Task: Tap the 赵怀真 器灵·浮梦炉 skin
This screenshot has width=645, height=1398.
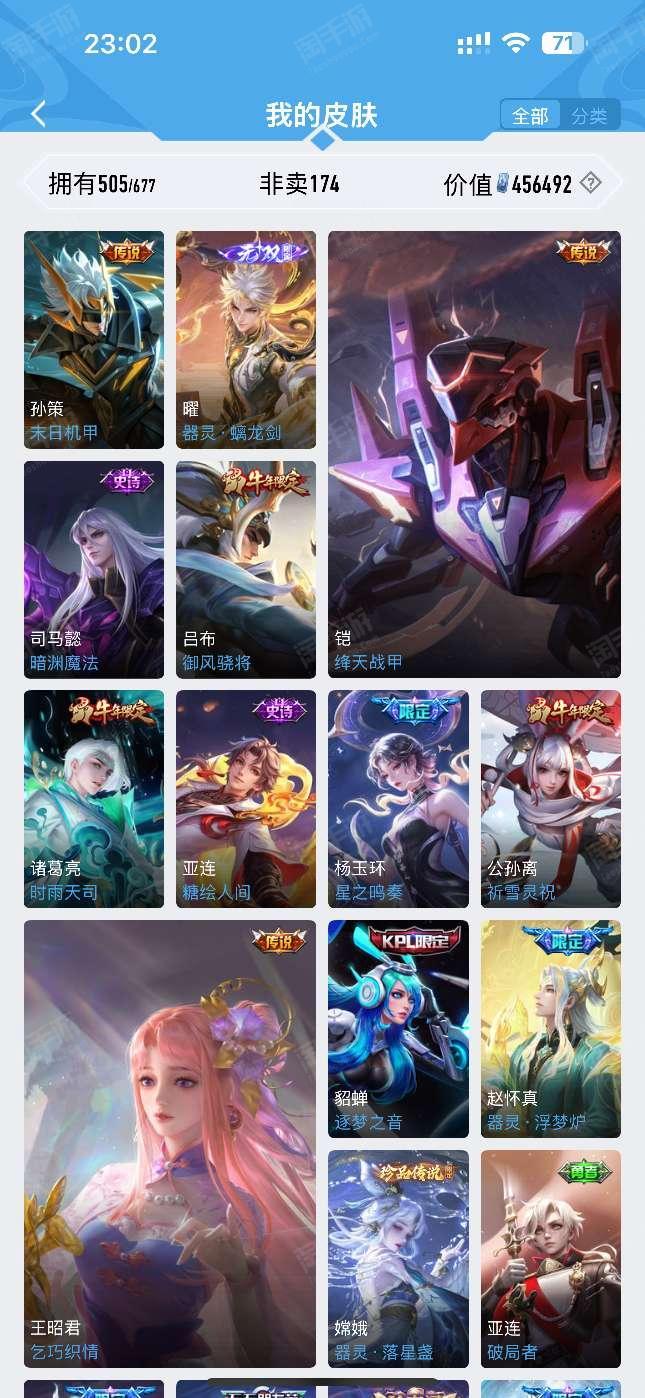Action: pos(551,1029)
